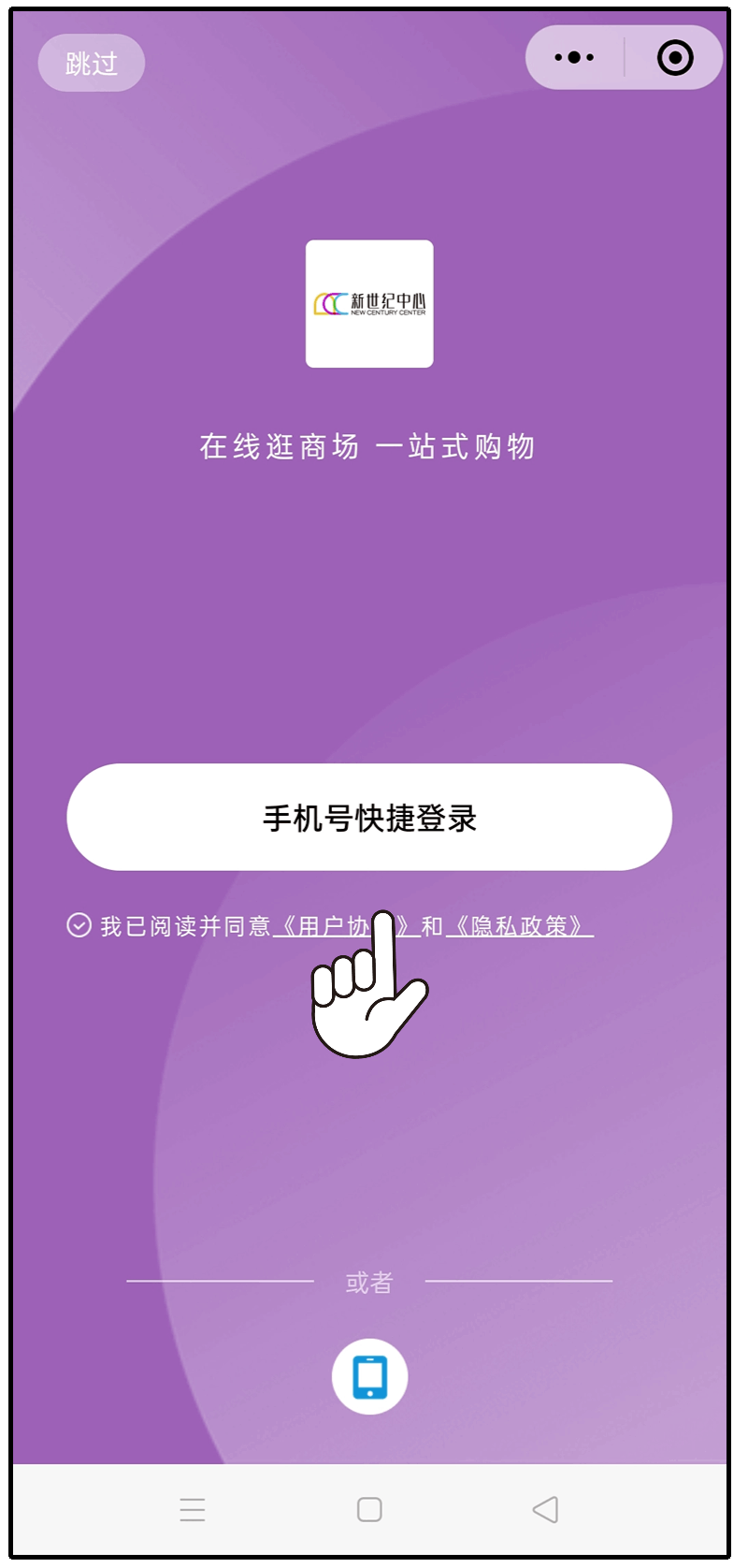Choose the phone icon login option
The height and width of the screenshot is (1568, 748).
click(x=369, y=1377)
